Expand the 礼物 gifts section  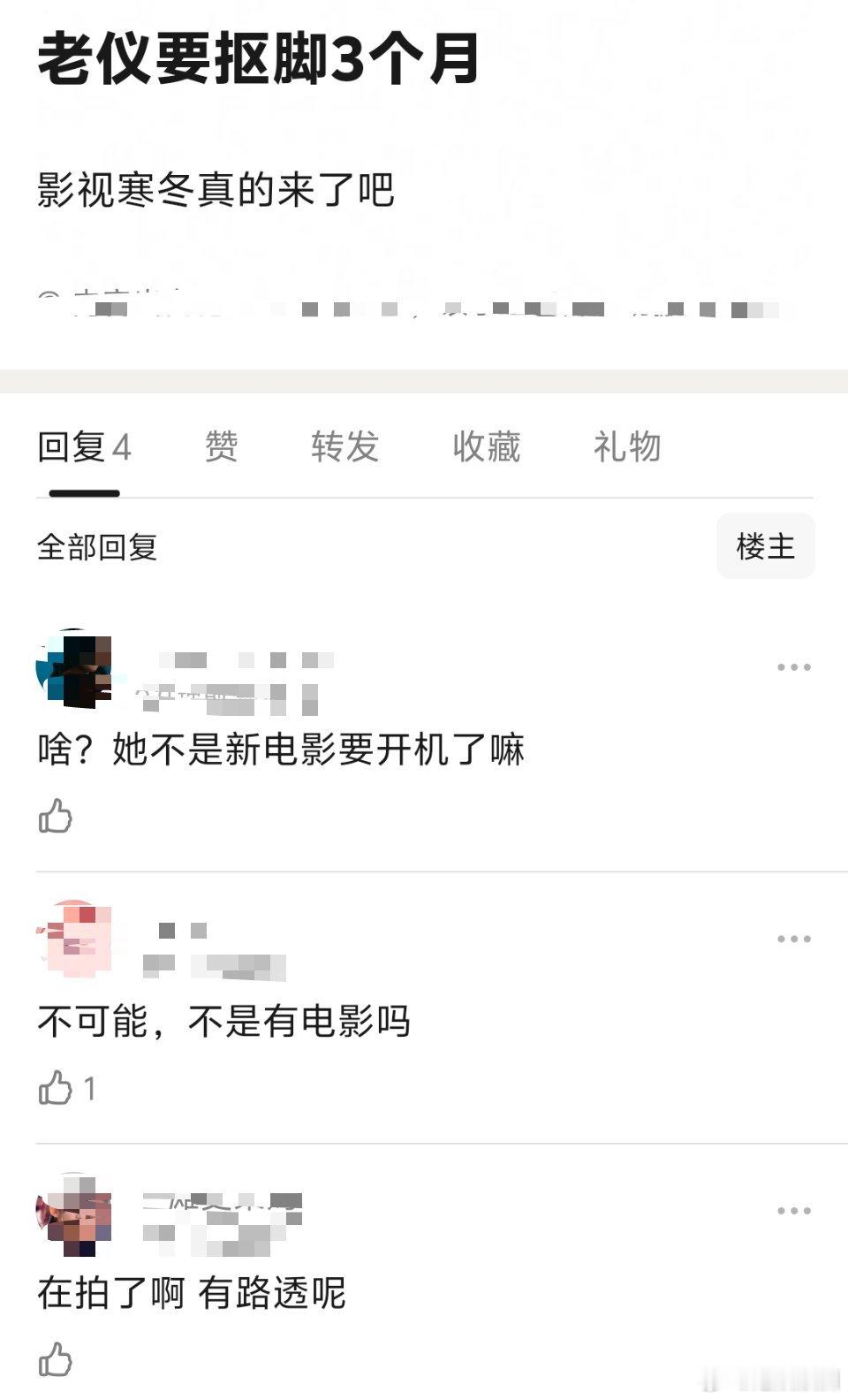coord(628,448)
